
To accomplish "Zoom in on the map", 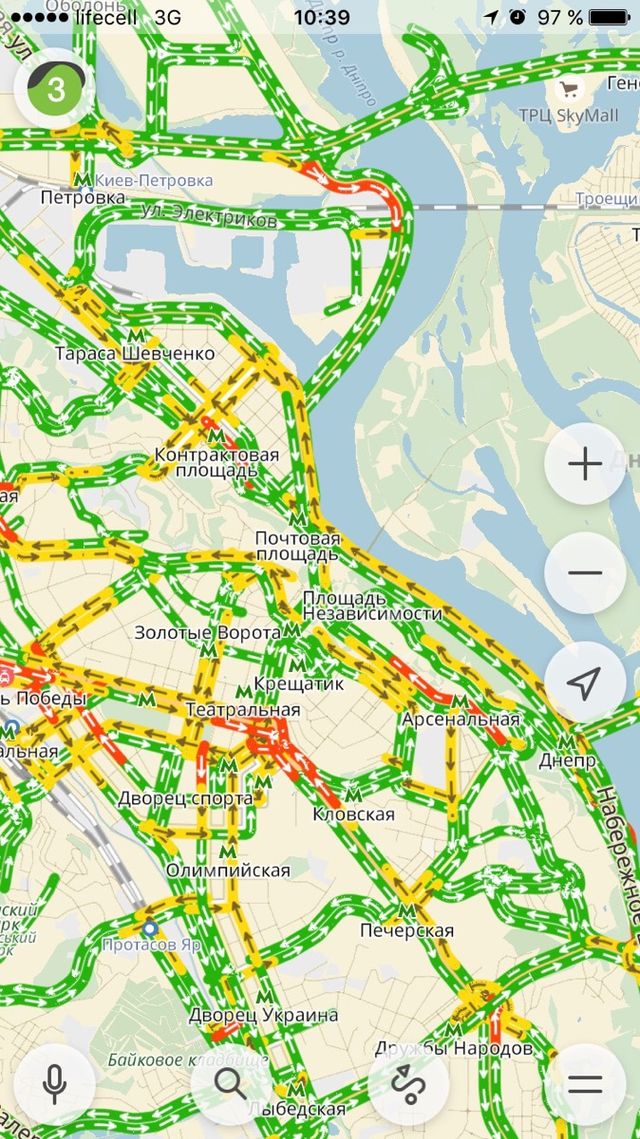I will point(585,464).
